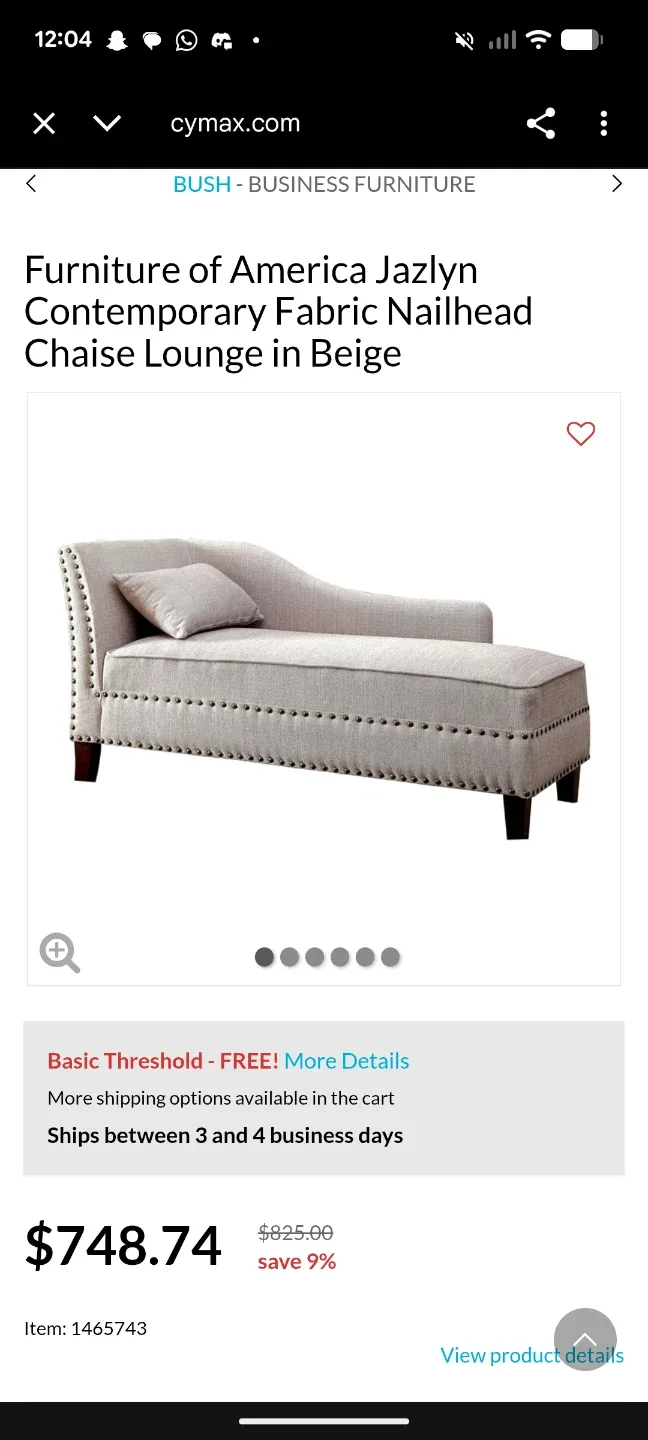This screenshot has width=648, height=1440.
Task: Expand the browser tab dropdown chevron
Action: click(x=107, y=124)
